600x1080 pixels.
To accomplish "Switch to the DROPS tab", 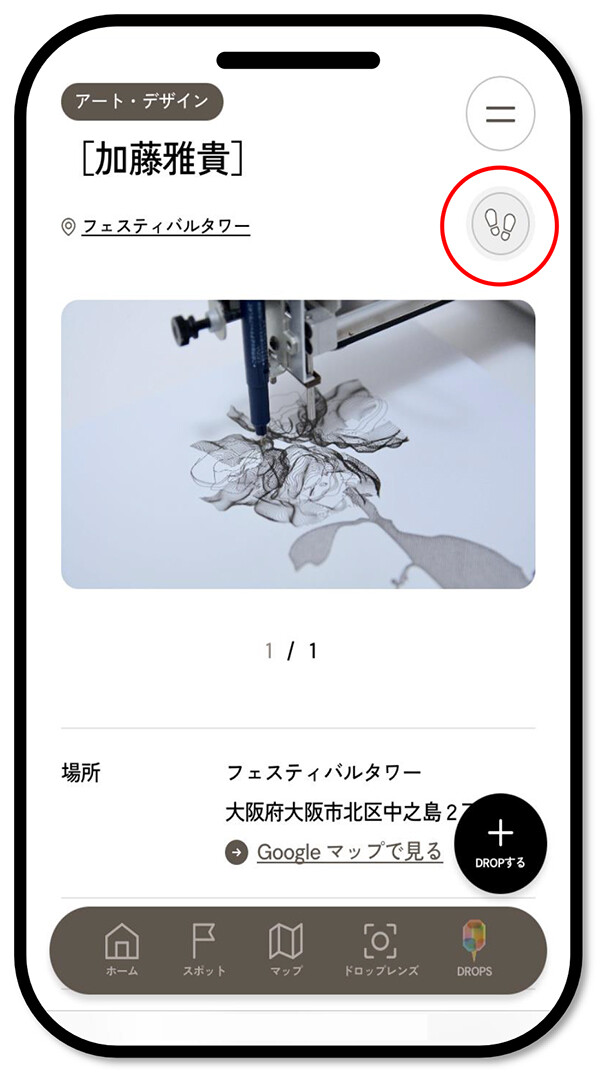I will click(x=475, y=949).
